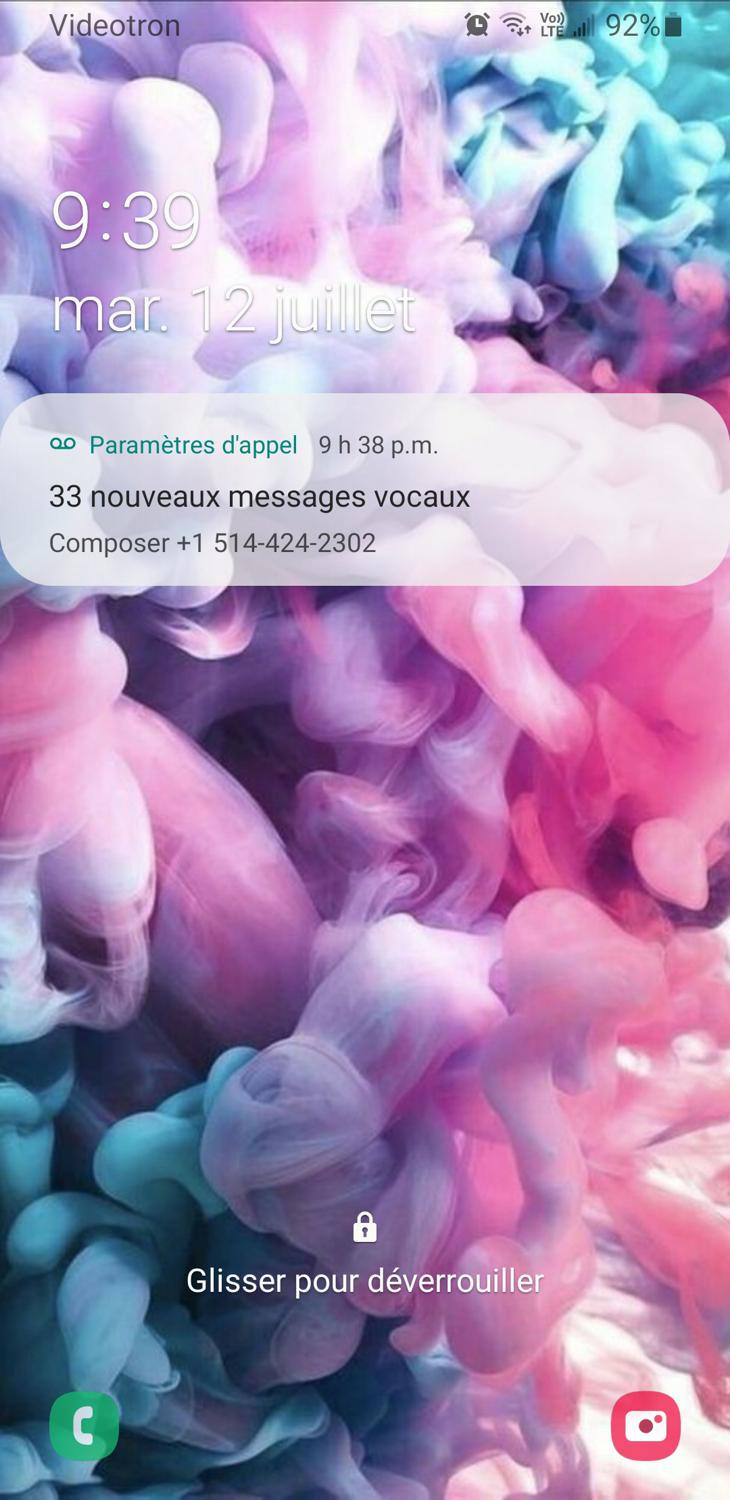Tap the green phone shortcut icon

click(84, 1426)
